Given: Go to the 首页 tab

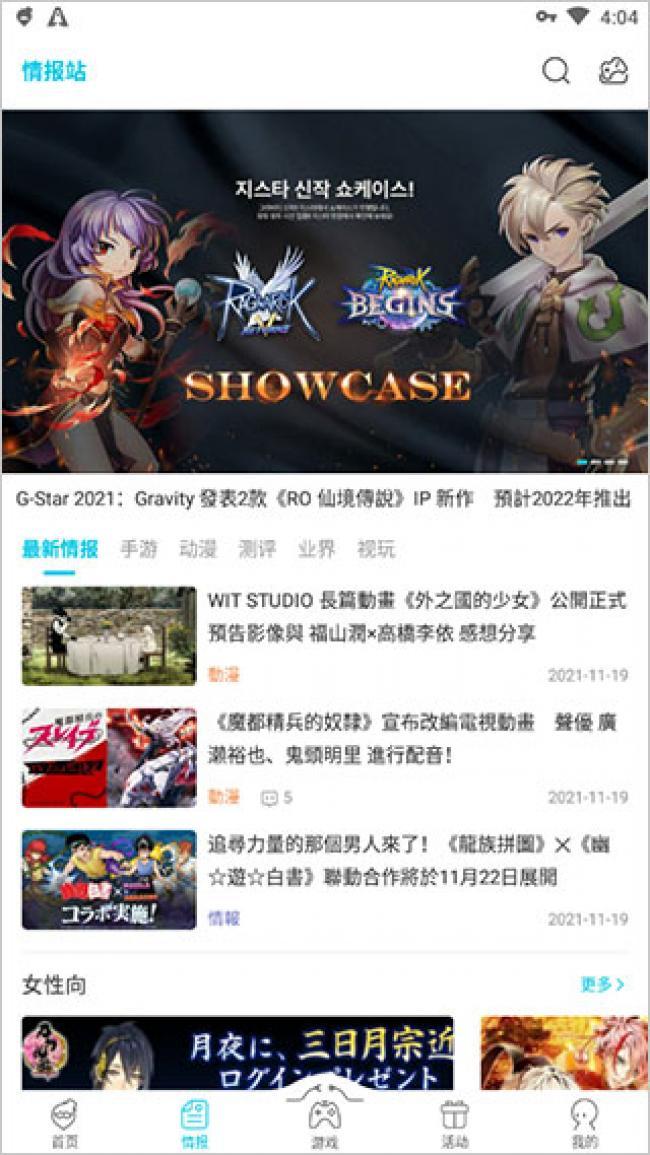Looking at the screenshot, I should [x=64, y=1123].
